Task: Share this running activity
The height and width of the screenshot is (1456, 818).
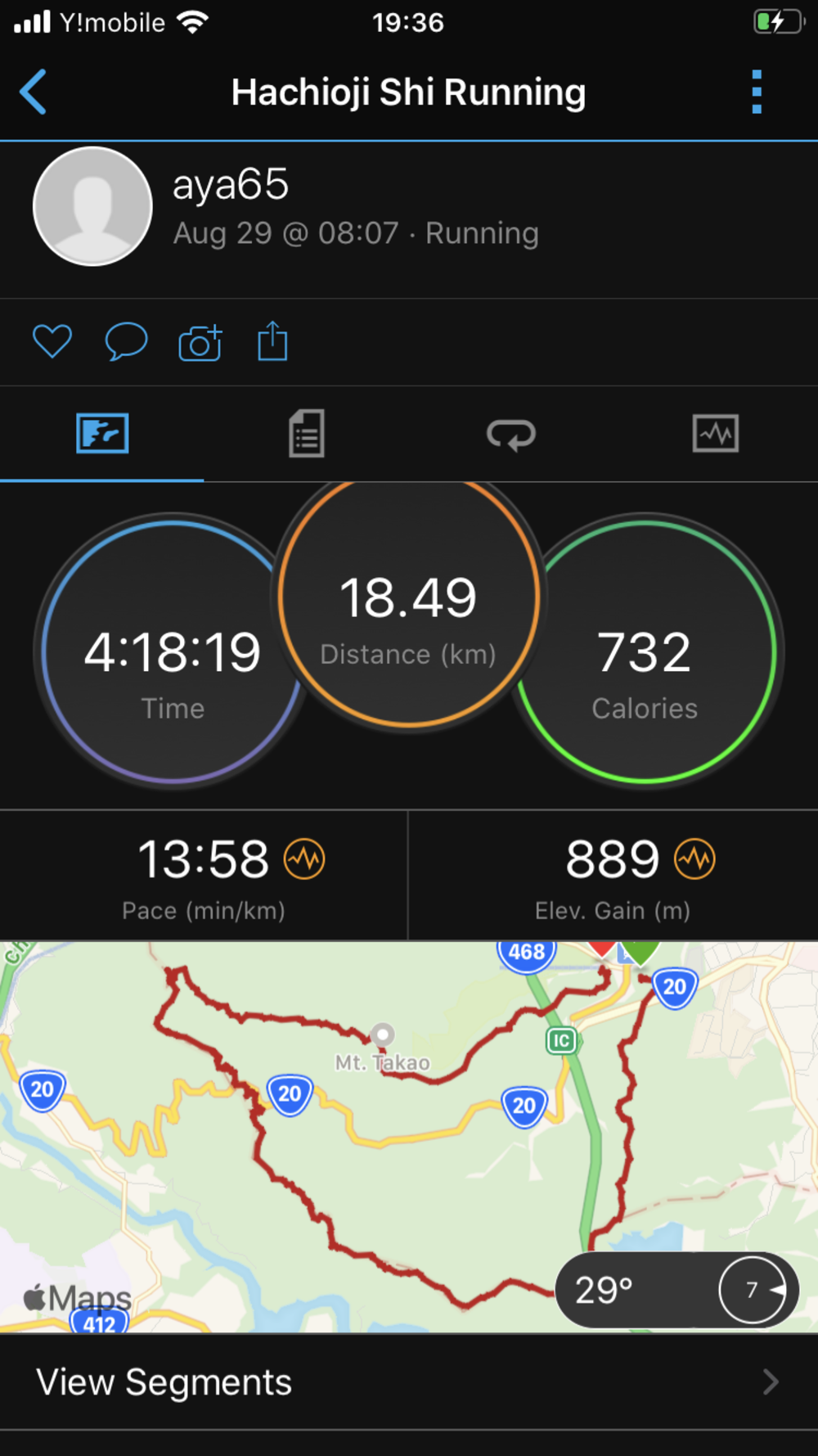Action: (272, 341)
